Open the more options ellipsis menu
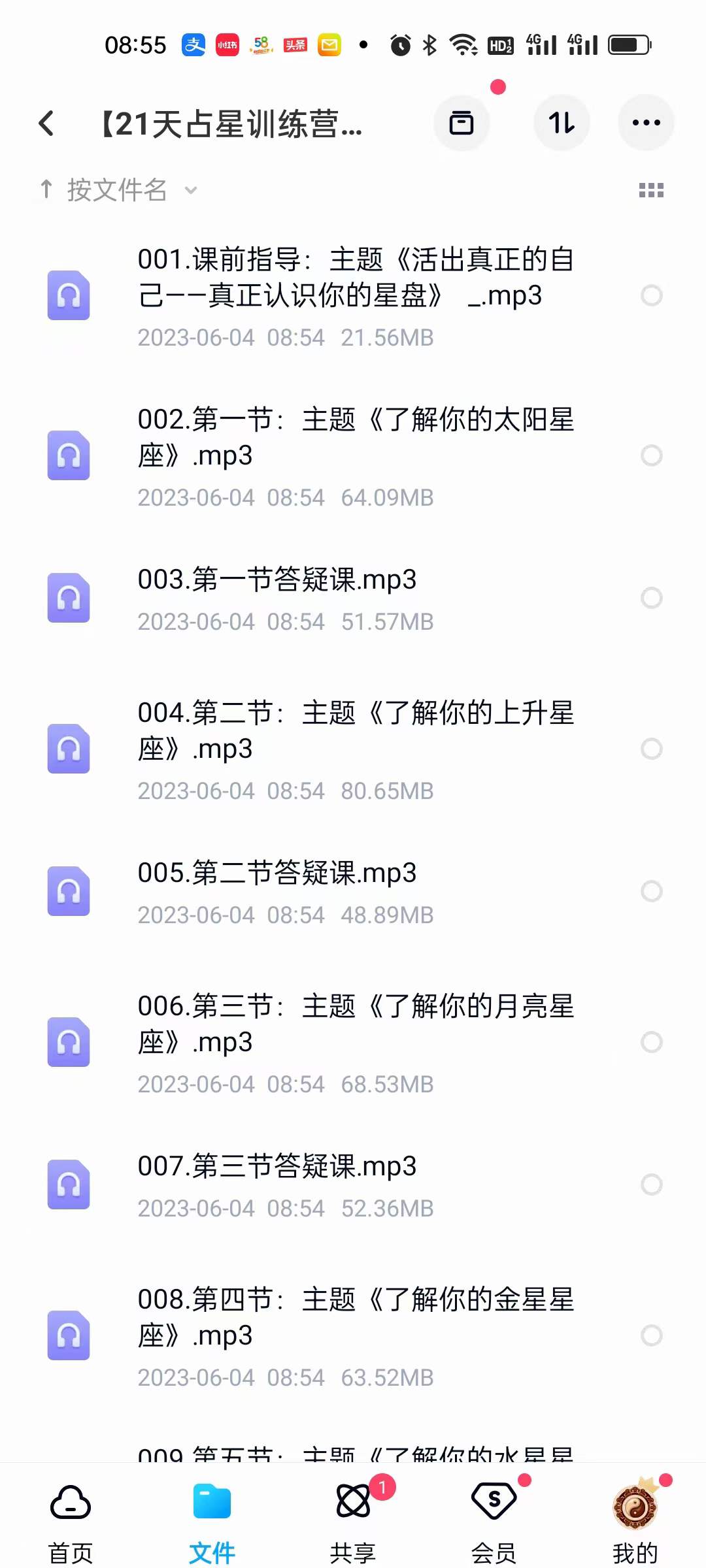The height and width of the screenshot is (1568, 706). (646, 123)
